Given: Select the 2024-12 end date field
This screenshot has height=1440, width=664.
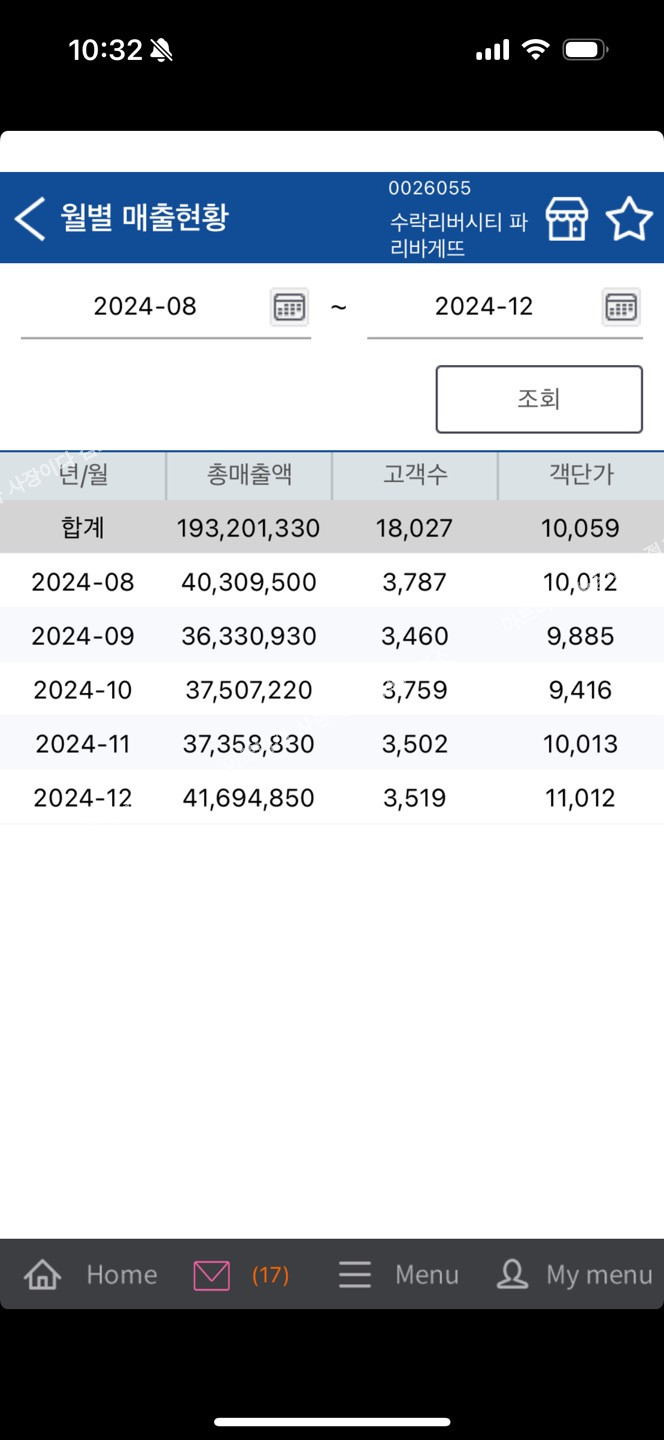Looking at the screenshot, I should click(x=484, y=306).
